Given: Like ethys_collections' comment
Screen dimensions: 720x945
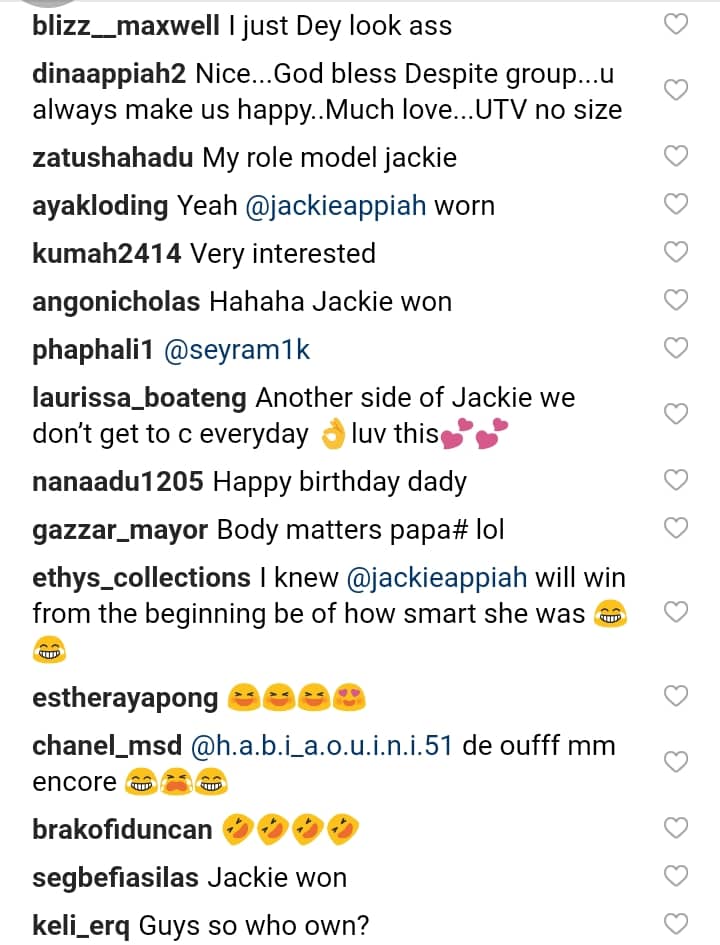Looking at the screenshot, I should click(677, 611).
